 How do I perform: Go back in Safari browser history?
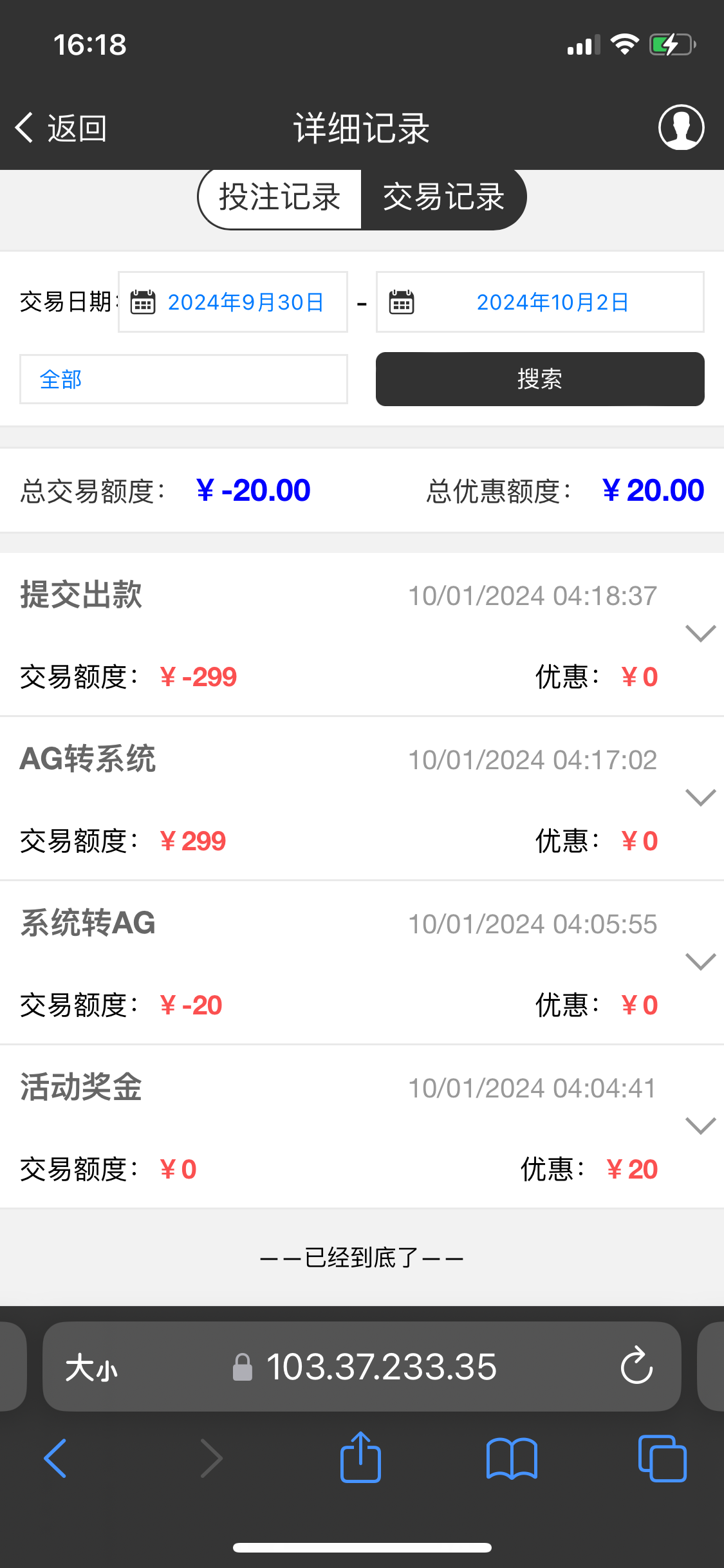[x=55, y=1458]
